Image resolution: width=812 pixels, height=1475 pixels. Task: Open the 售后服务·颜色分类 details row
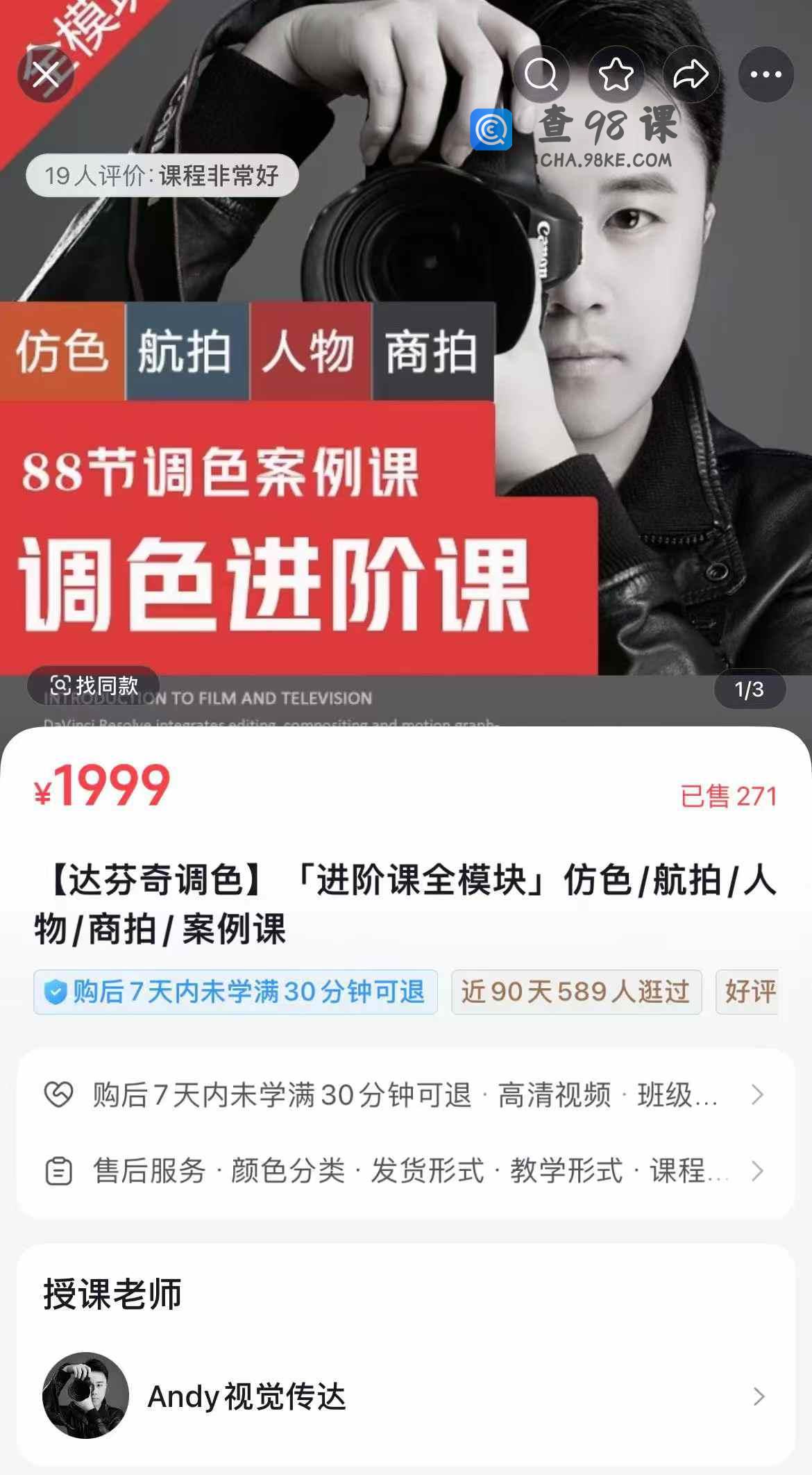point(405,1171)
